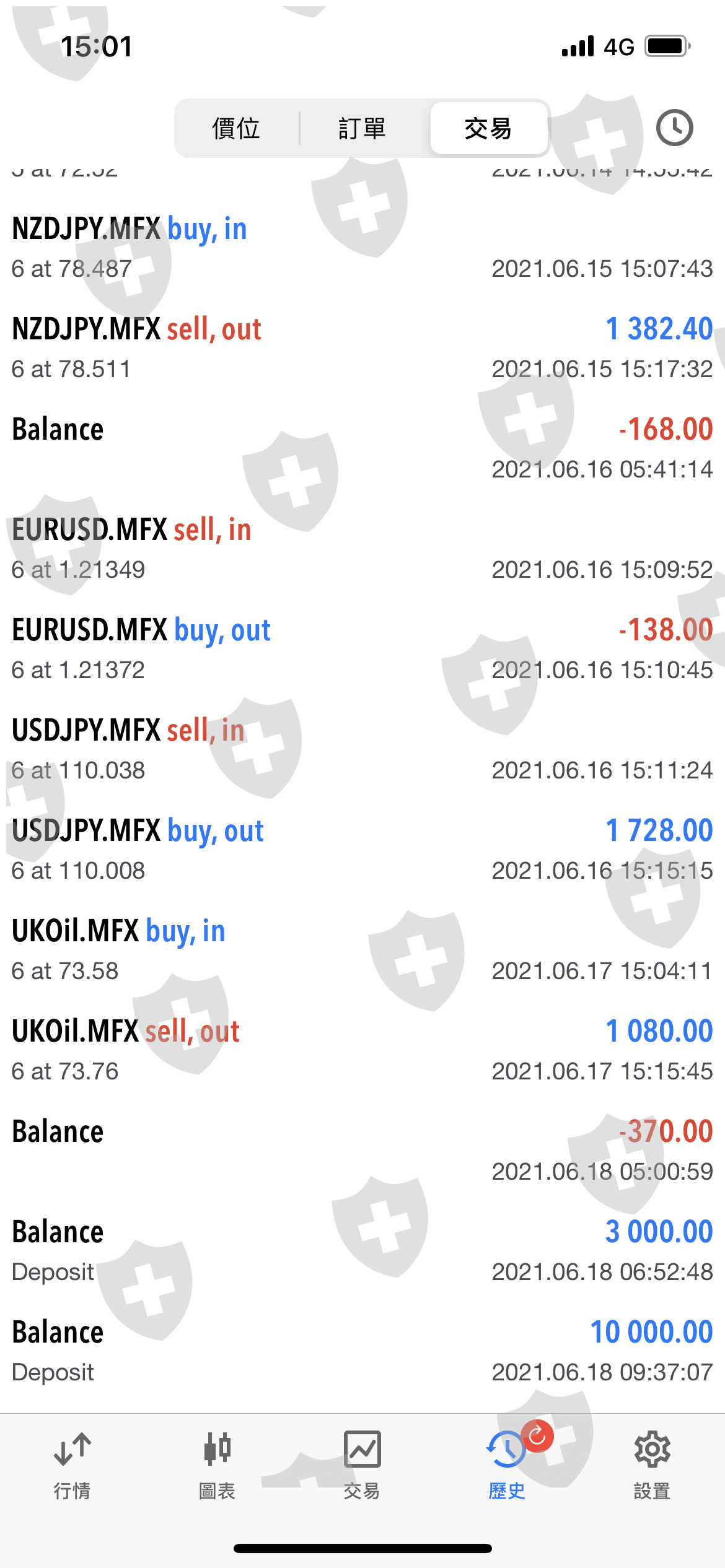Open the 設置 settings tab
The image size is (725, 1568).
(x=652, y=1464)
